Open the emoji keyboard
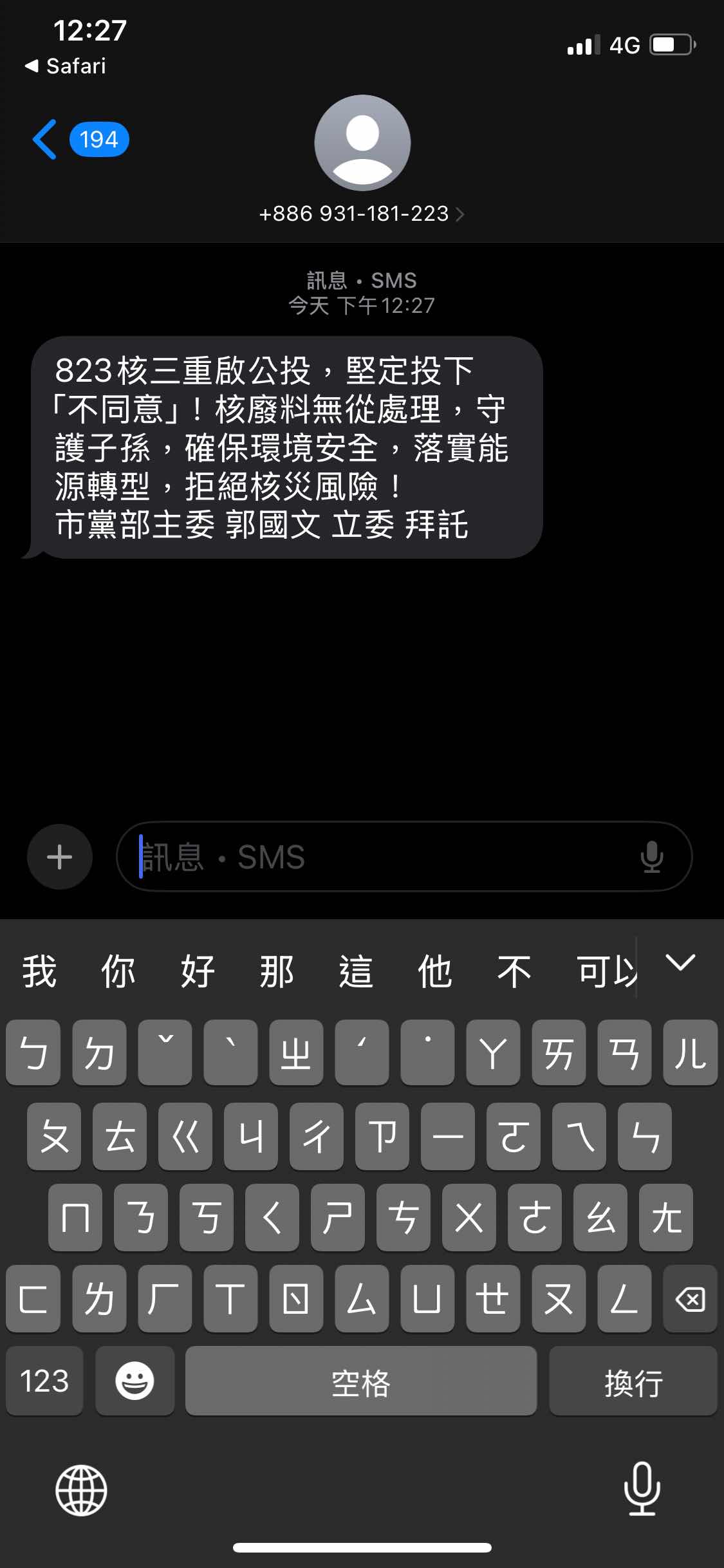Viewport: 724px width, 1568px height. point(135,1381)
